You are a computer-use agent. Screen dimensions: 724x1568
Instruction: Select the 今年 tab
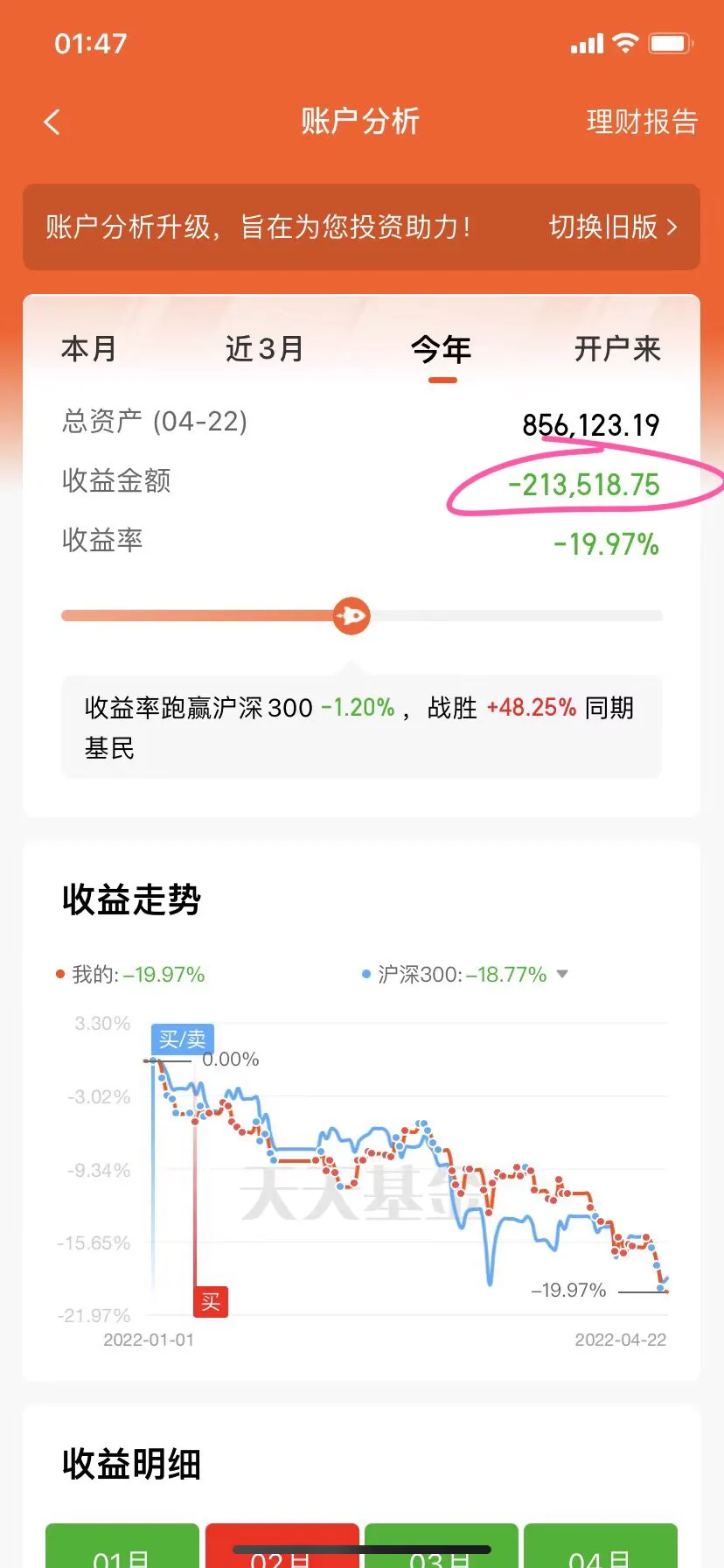pyautogui.click(x=442, y=349)
